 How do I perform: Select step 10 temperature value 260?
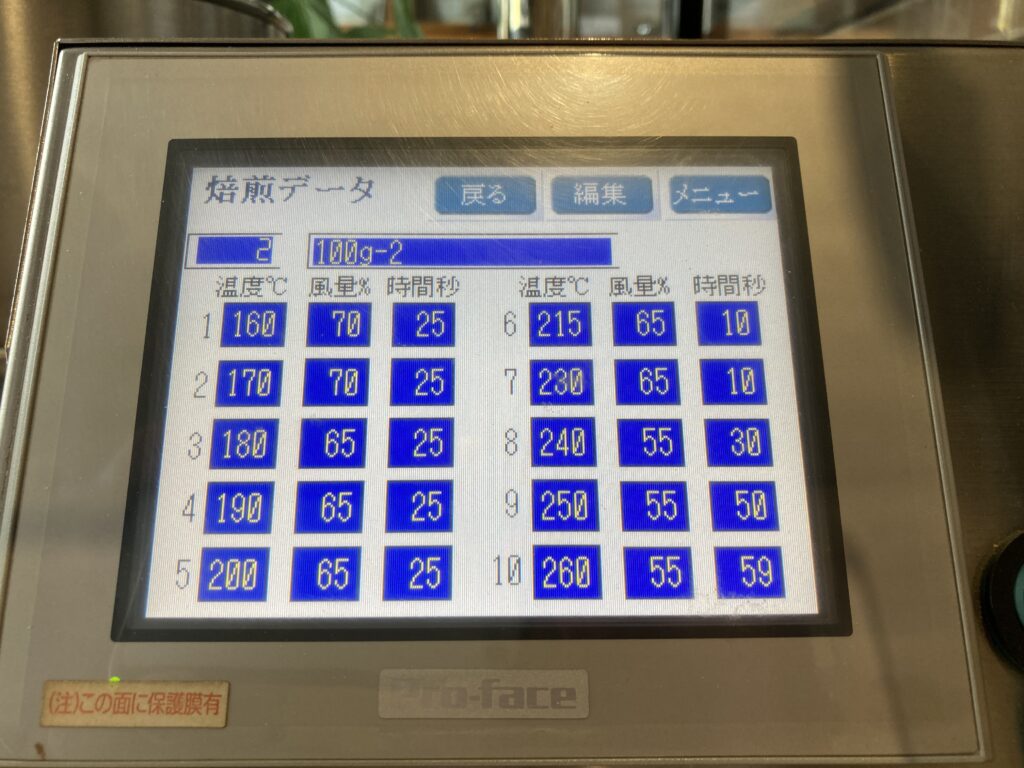tap(566, 572)
